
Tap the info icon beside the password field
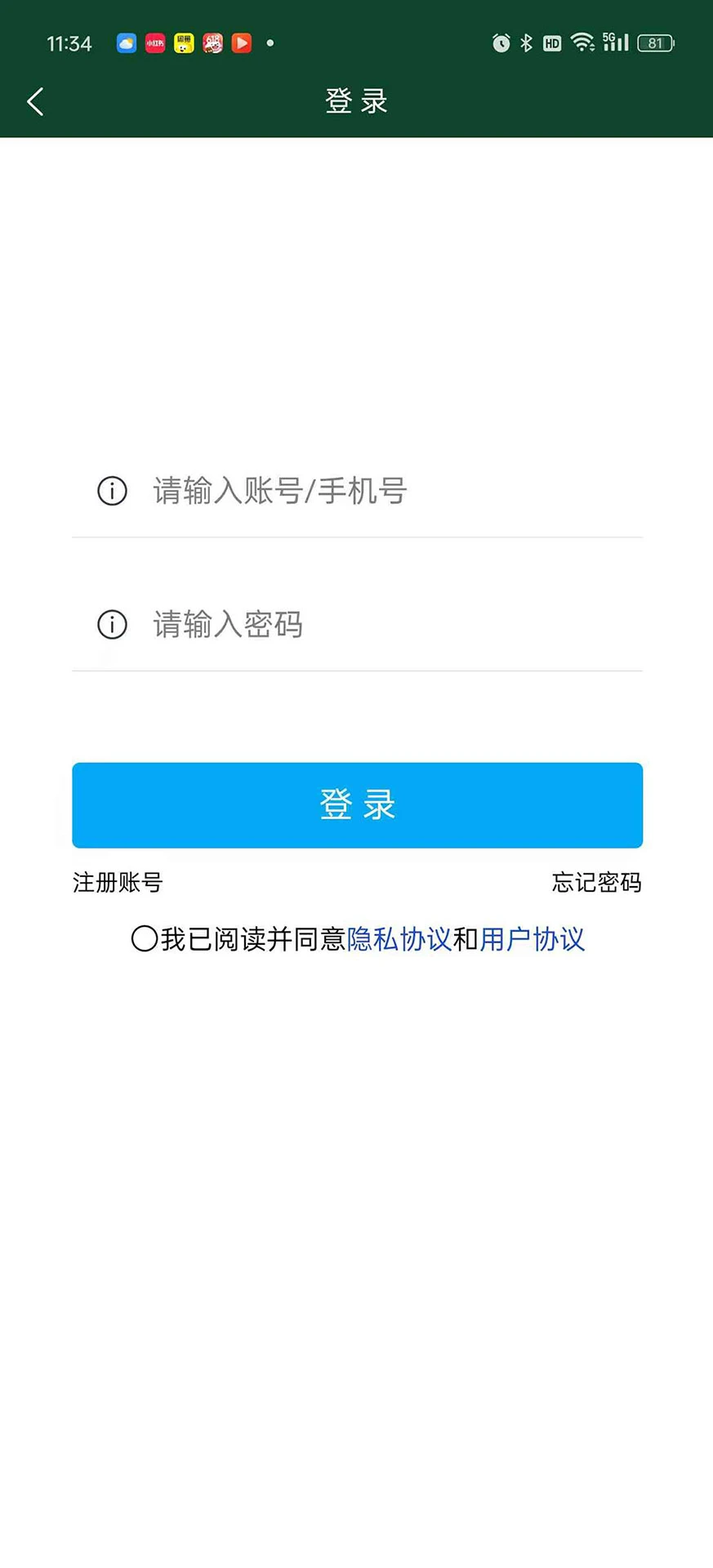click(x=112, y=625)
